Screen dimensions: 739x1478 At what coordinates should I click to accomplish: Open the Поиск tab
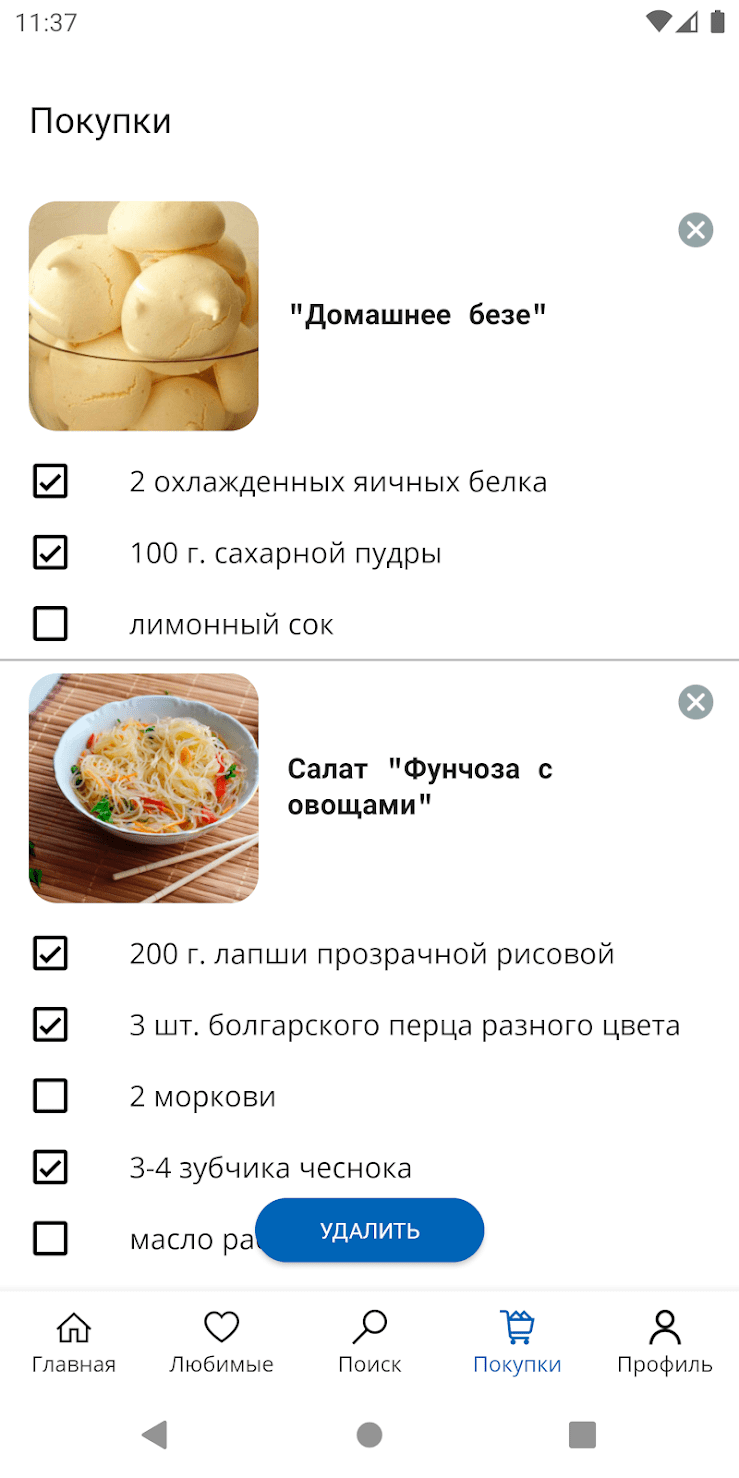tap(369, 1343)
